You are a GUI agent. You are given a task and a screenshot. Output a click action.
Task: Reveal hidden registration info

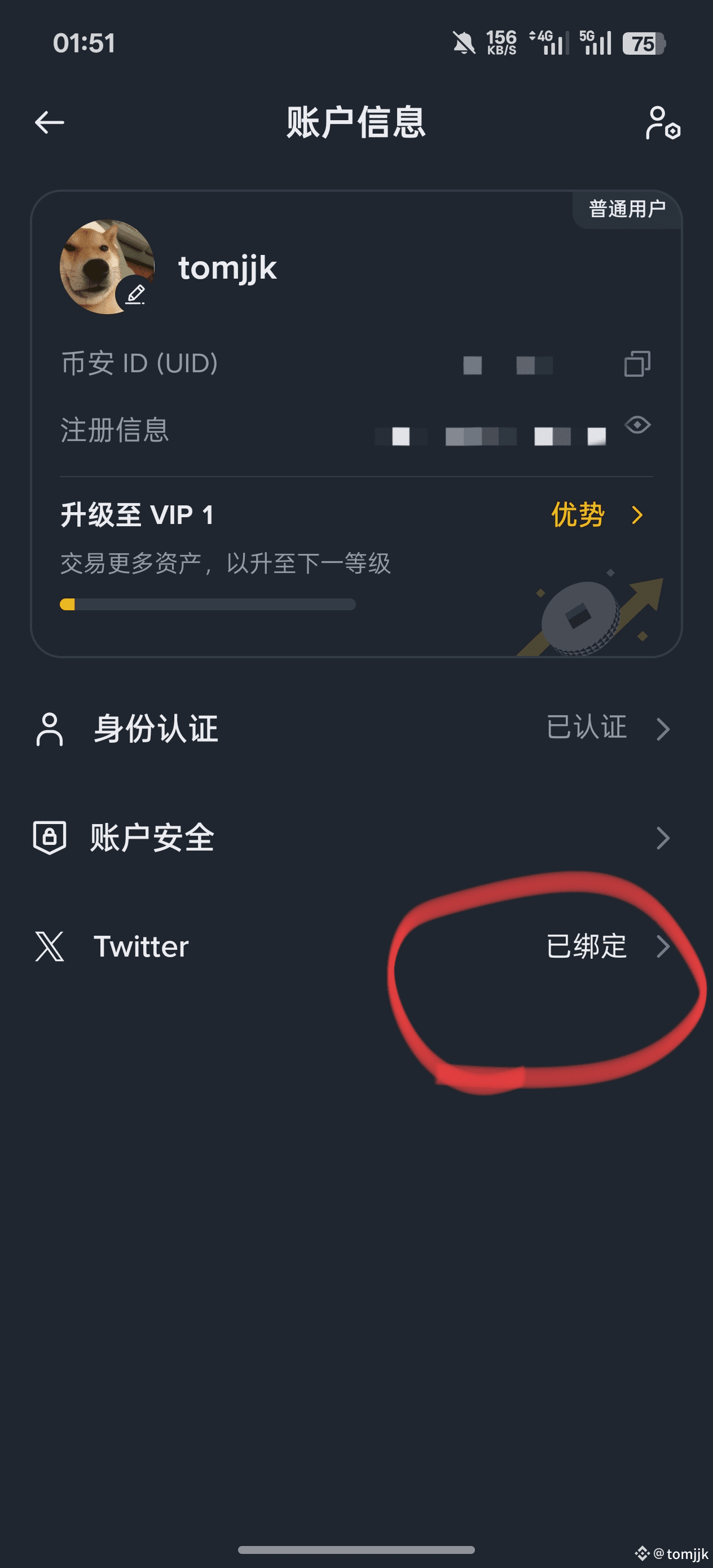point(637,425)
